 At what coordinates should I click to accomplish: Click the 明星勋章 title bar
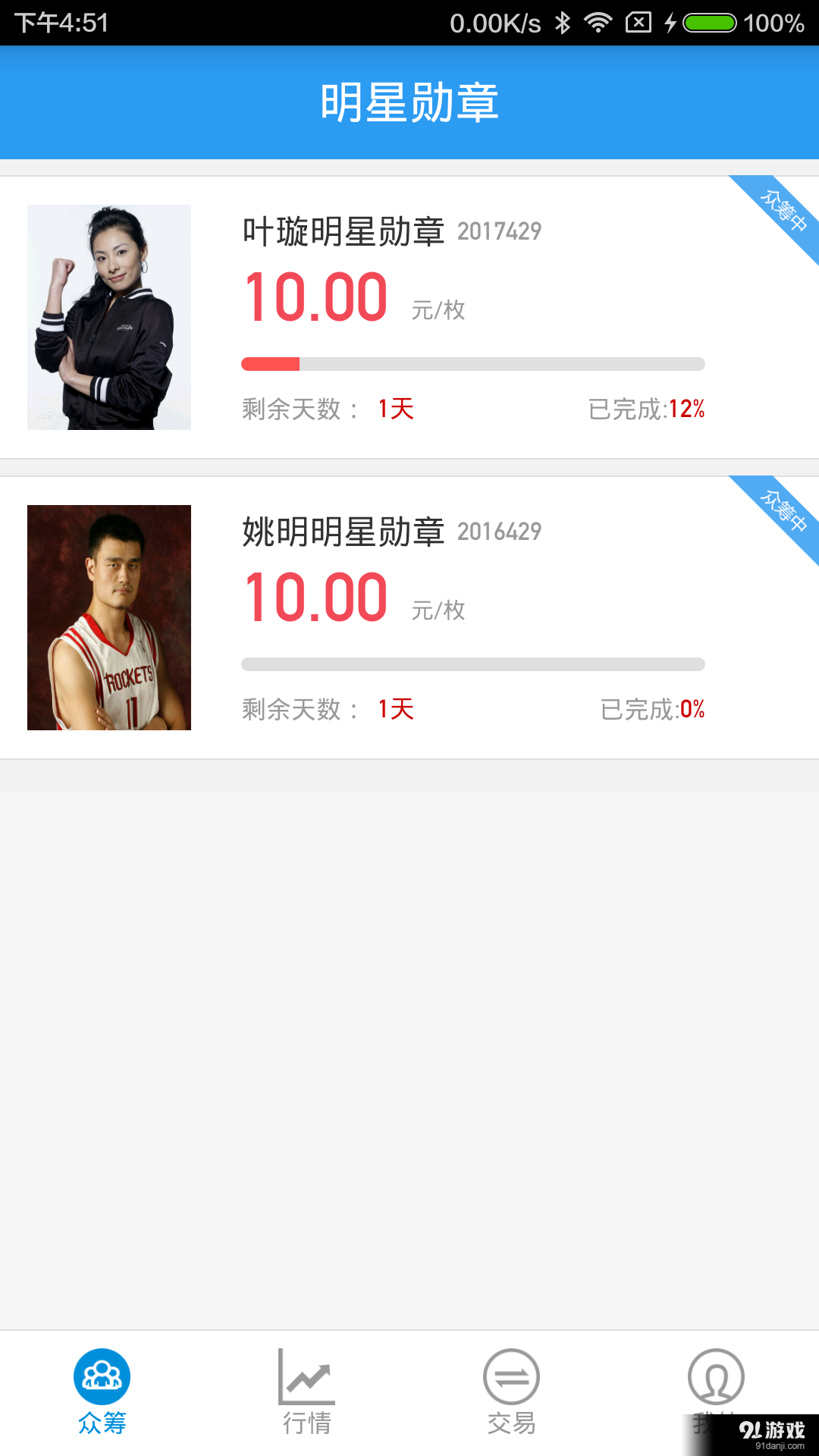[x=409, y=103]
